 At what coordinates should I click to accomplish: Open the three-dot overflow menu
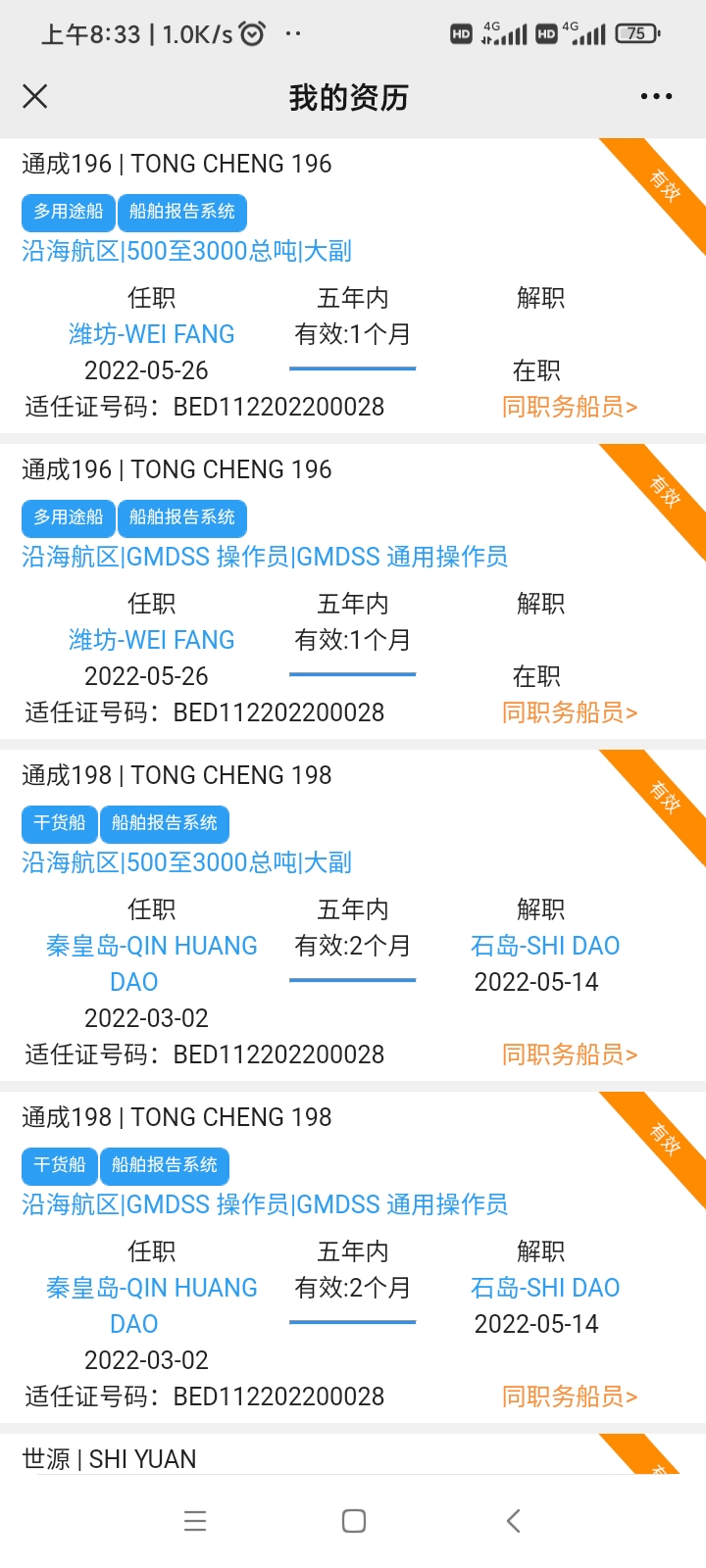tap(656, 96)
